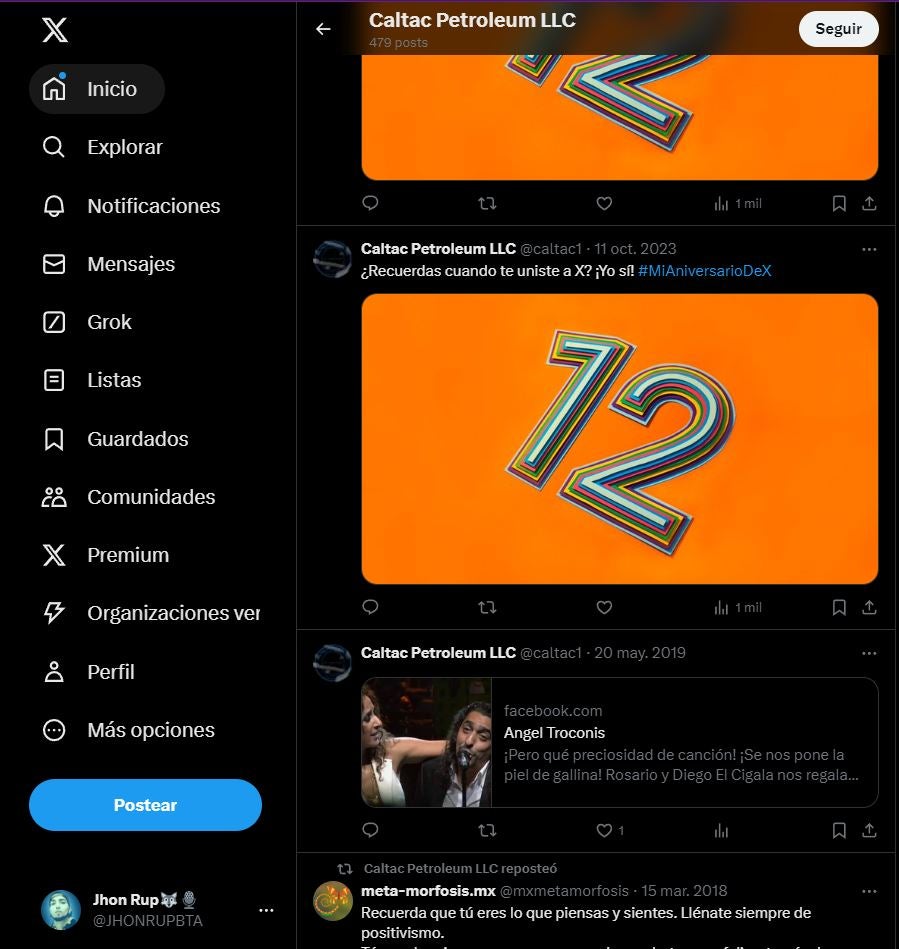Open the Angel Troconis facebook link card
The width and height of the screenshot is (899, 949).
(x=619, y=742)
